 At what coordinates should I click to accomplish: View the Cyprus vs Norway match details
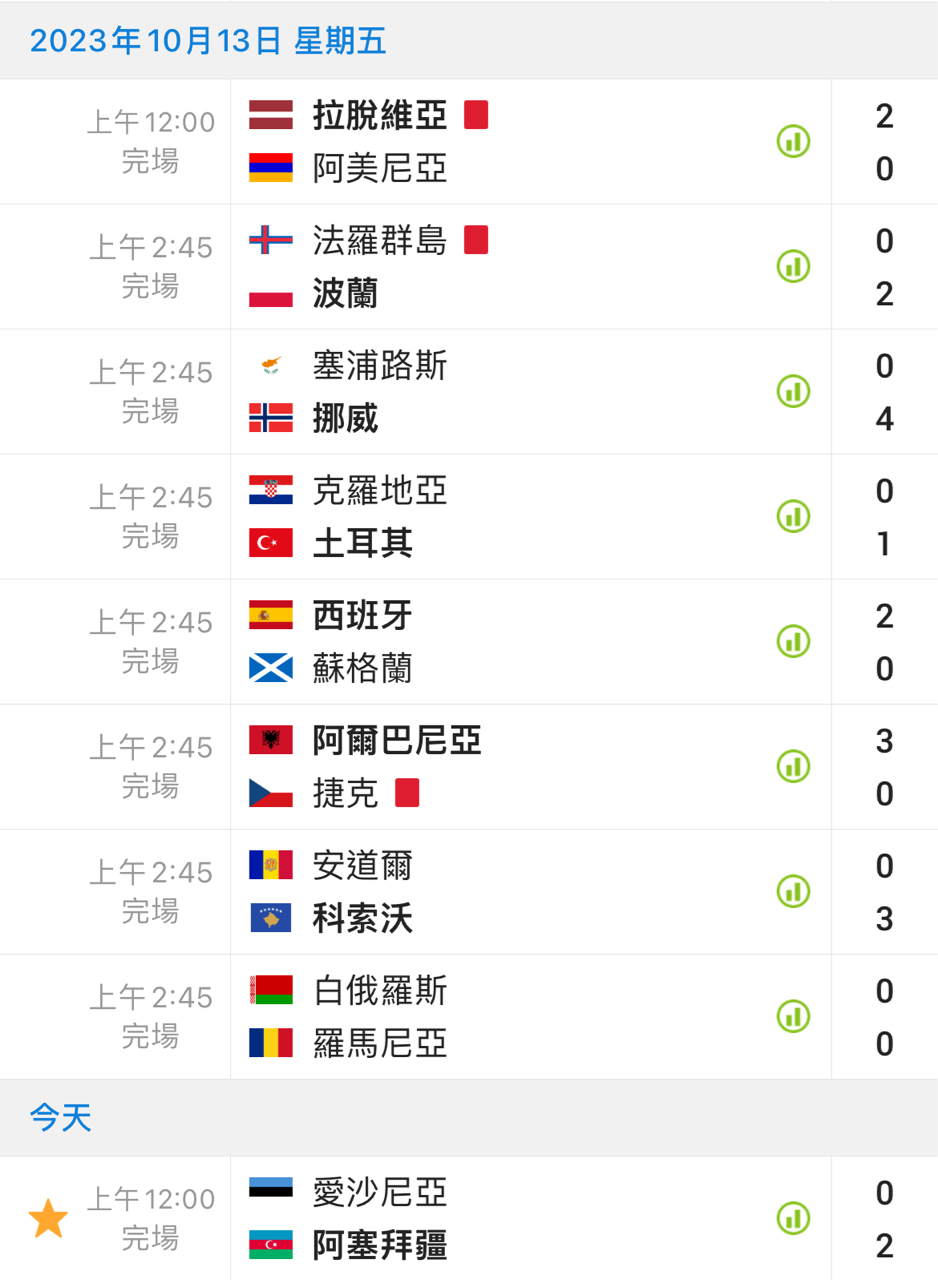[x=500, y=392]
